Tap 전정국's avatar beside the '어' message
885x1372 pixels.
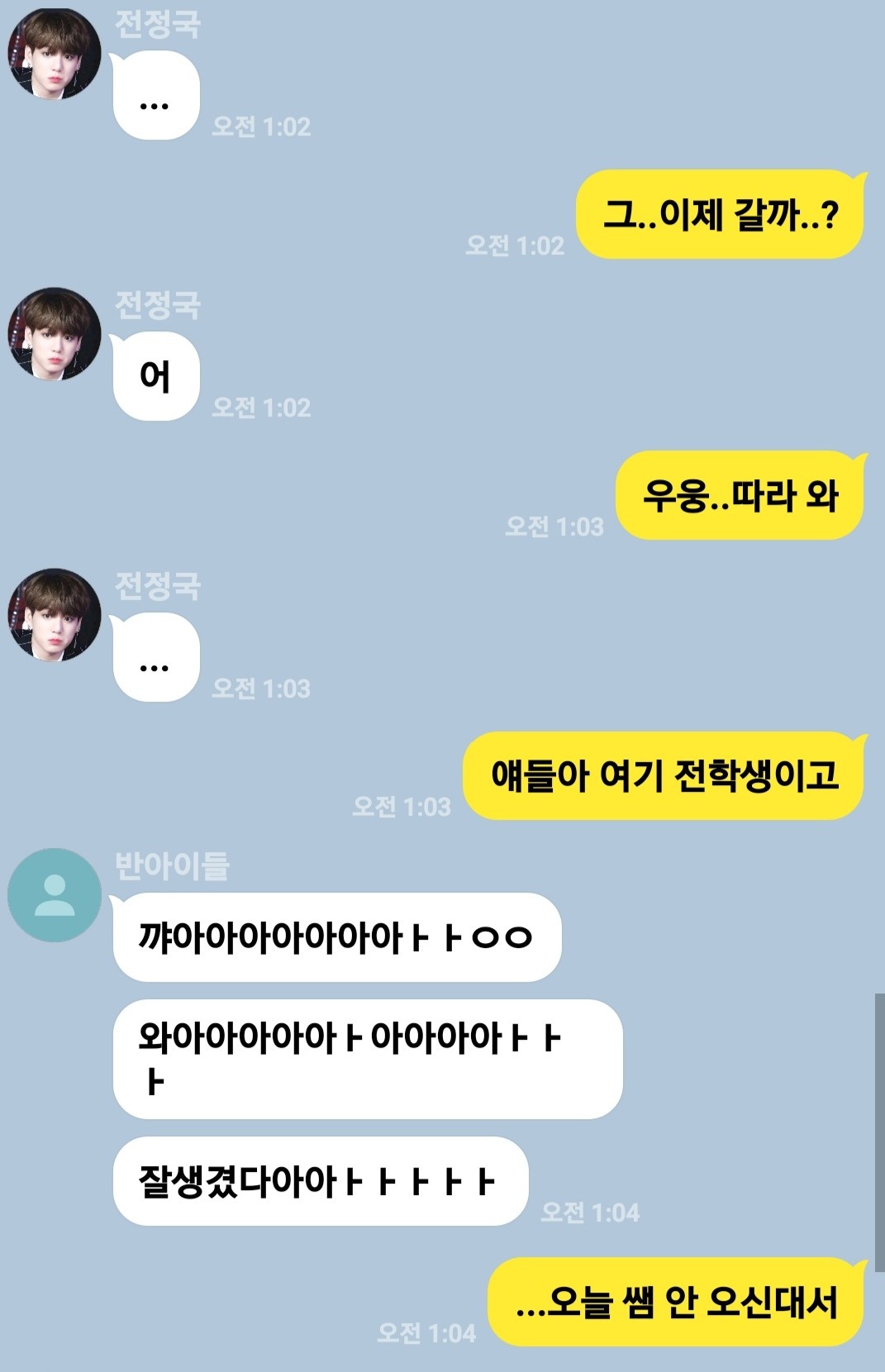[55, 334]
